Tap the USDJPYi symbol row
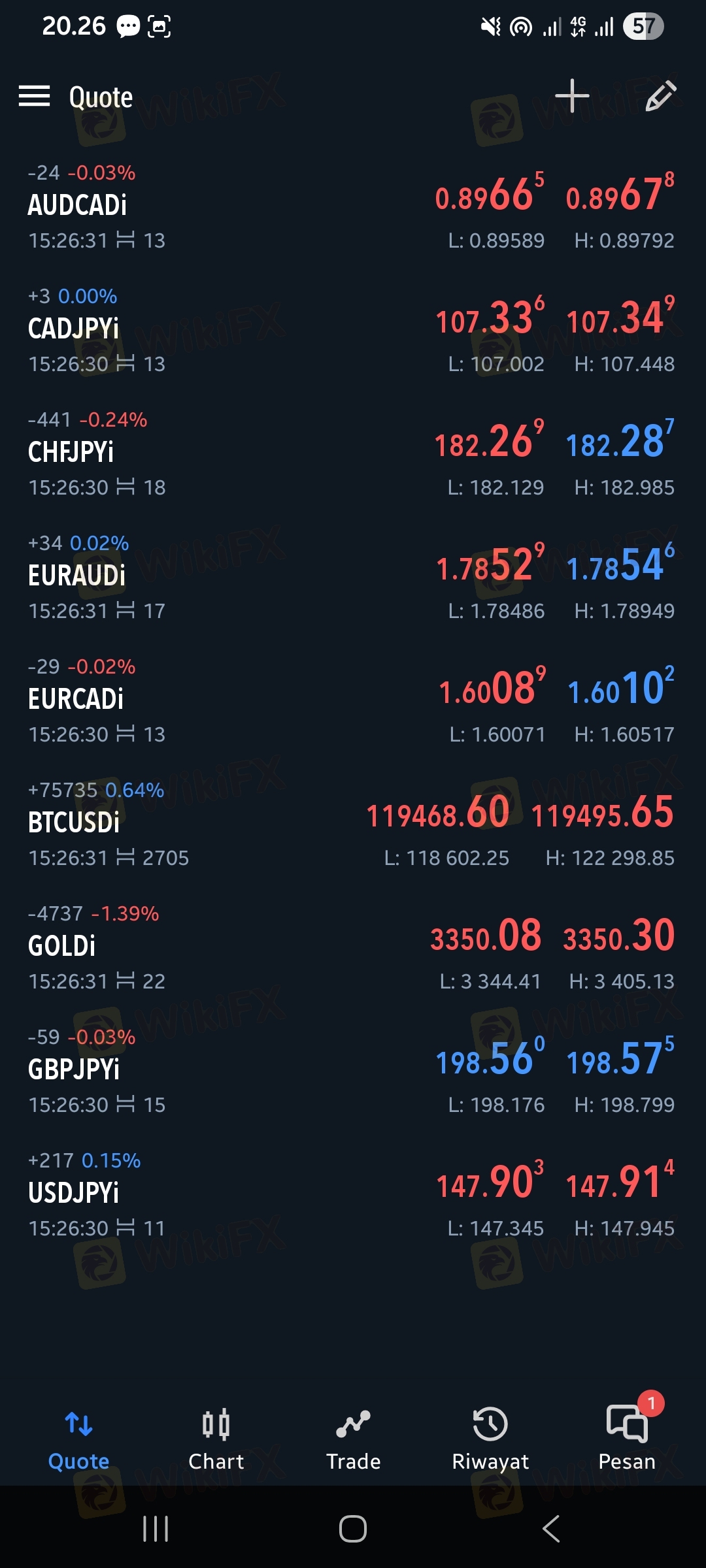 [x=353, y=1195]
